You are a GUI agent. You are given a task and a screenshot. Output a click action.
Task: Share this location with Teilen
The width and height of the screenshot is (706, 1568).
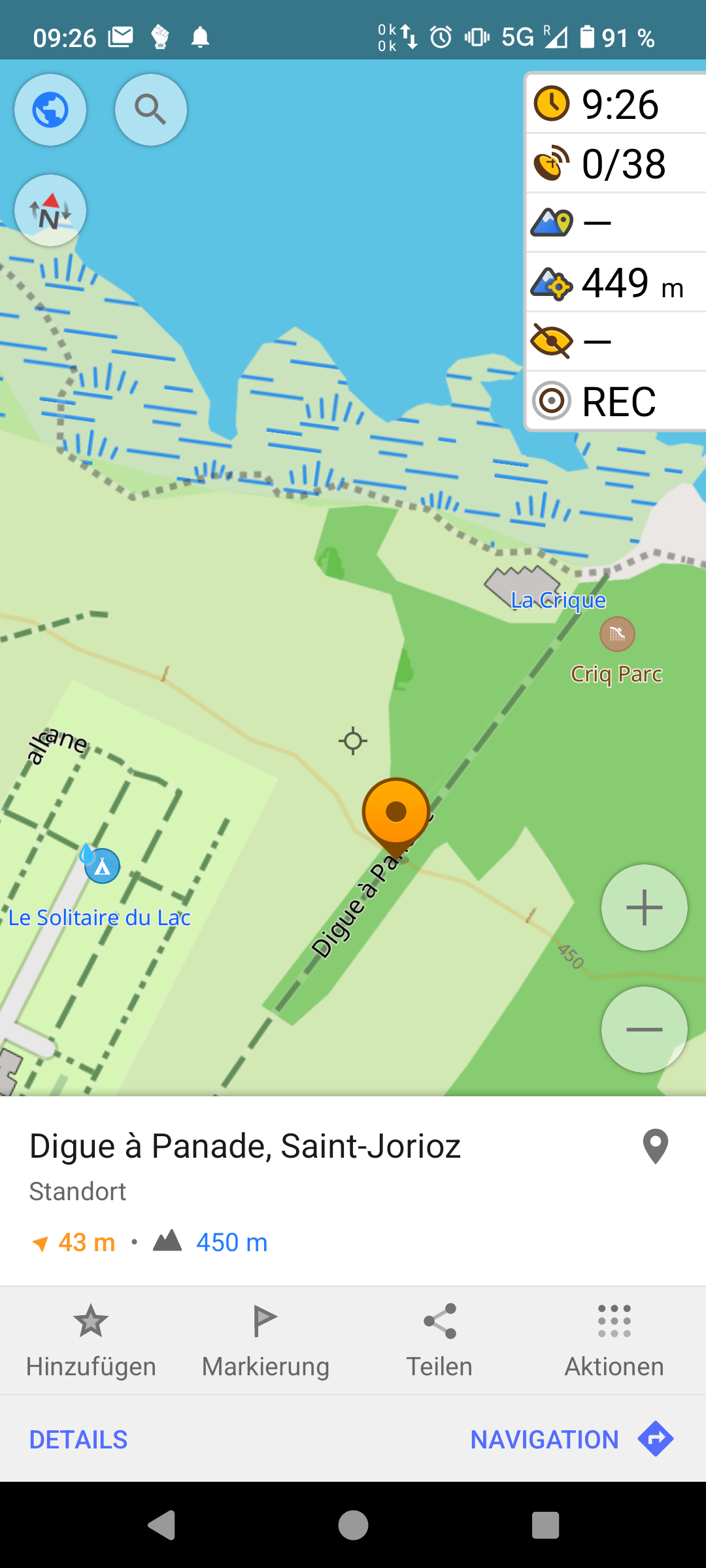[x=439, y=1341]
